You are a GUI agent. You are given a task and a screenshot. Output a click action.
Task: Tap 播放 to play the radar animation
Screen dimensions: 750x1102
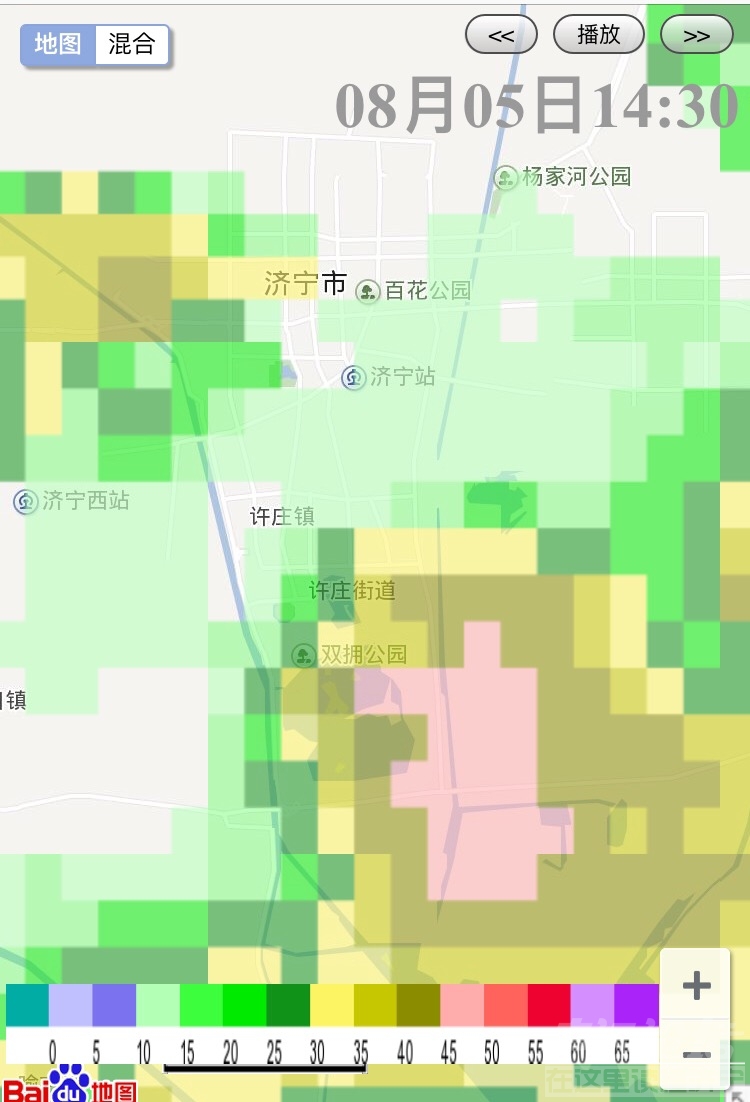point(599,35)
